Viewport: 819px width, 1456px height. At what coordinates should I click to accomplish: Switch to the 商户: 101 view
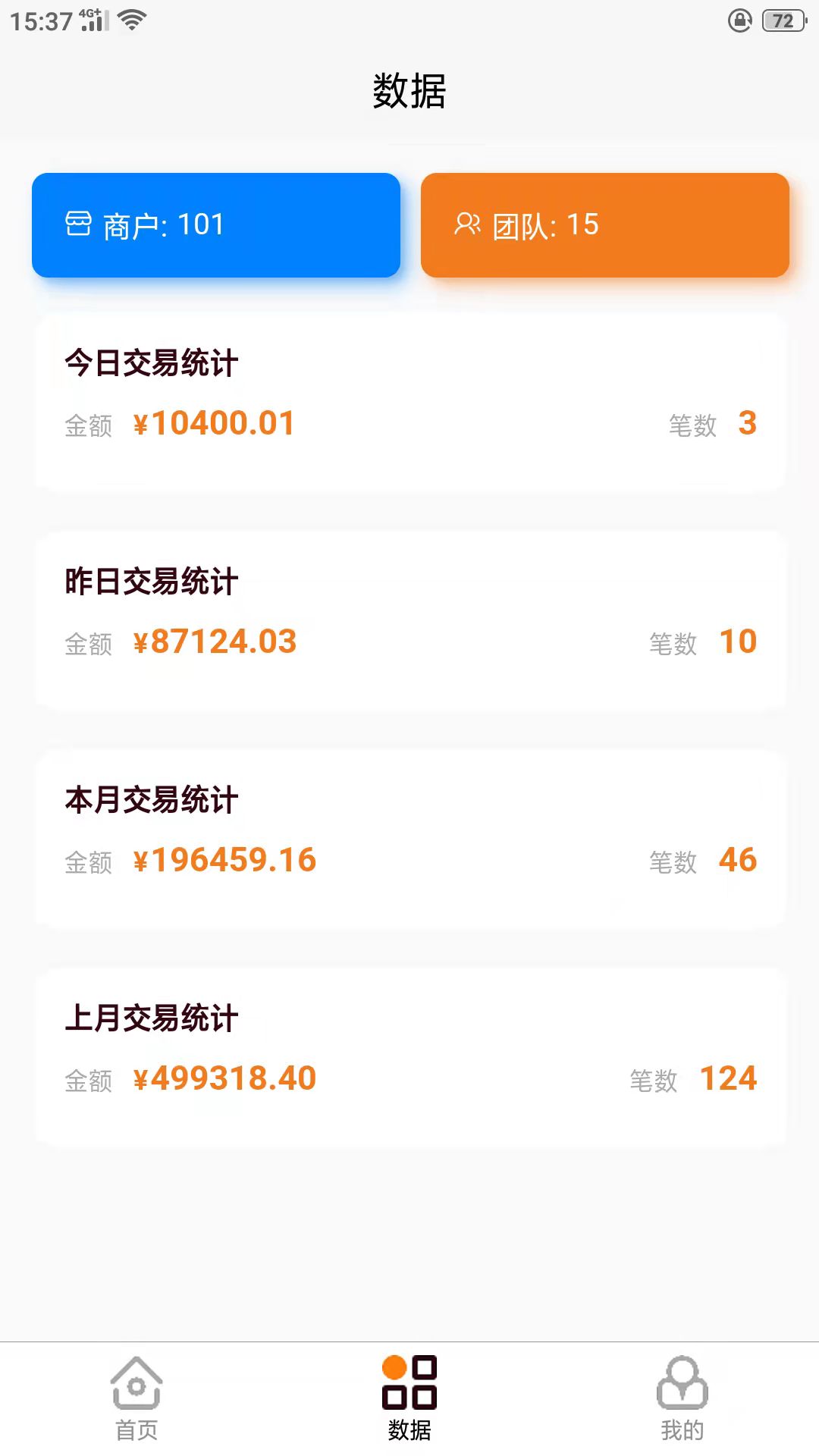coord(215,225)
